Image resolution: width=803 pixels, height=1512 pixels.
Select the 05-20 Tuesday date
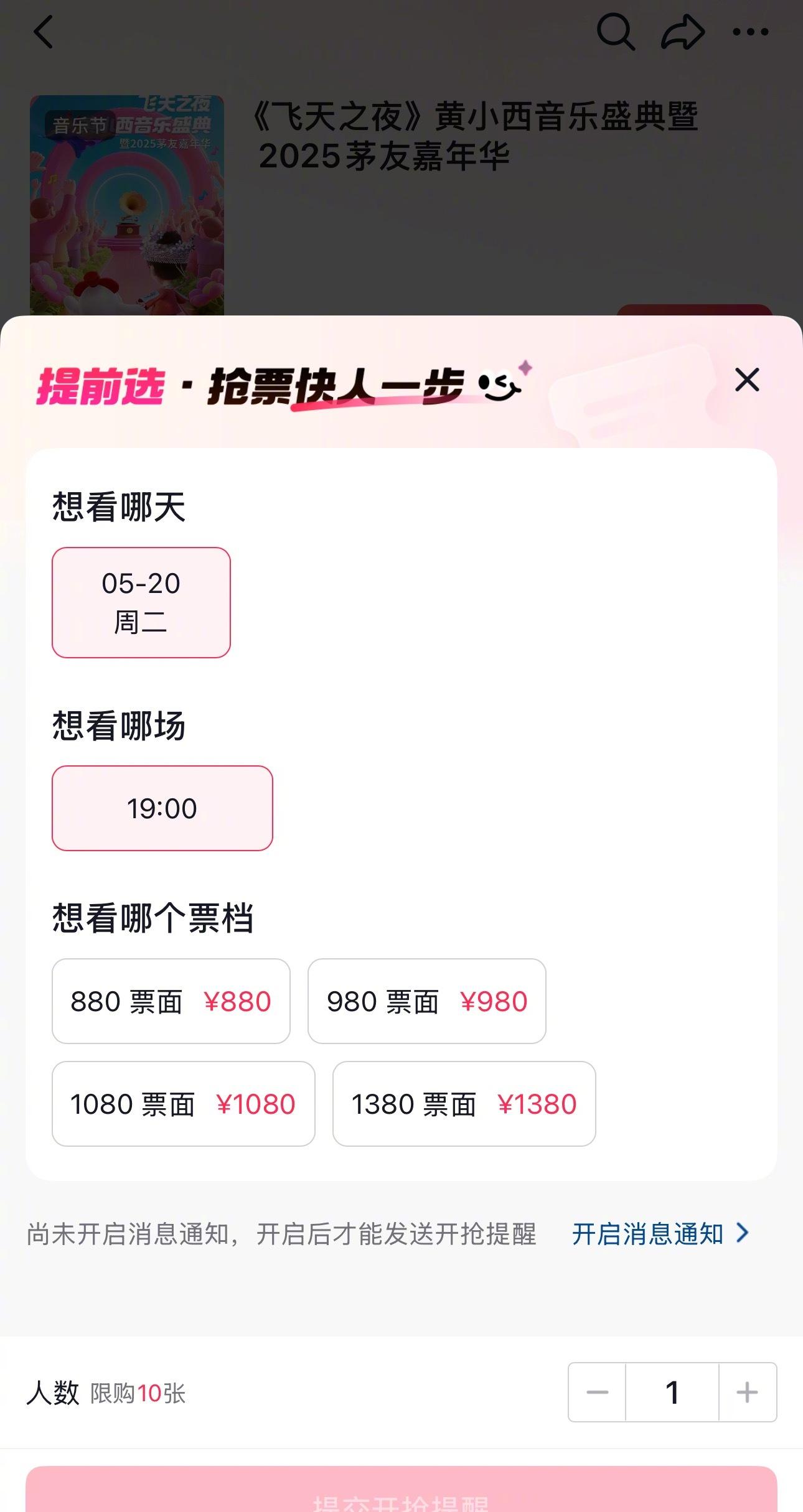141,602
